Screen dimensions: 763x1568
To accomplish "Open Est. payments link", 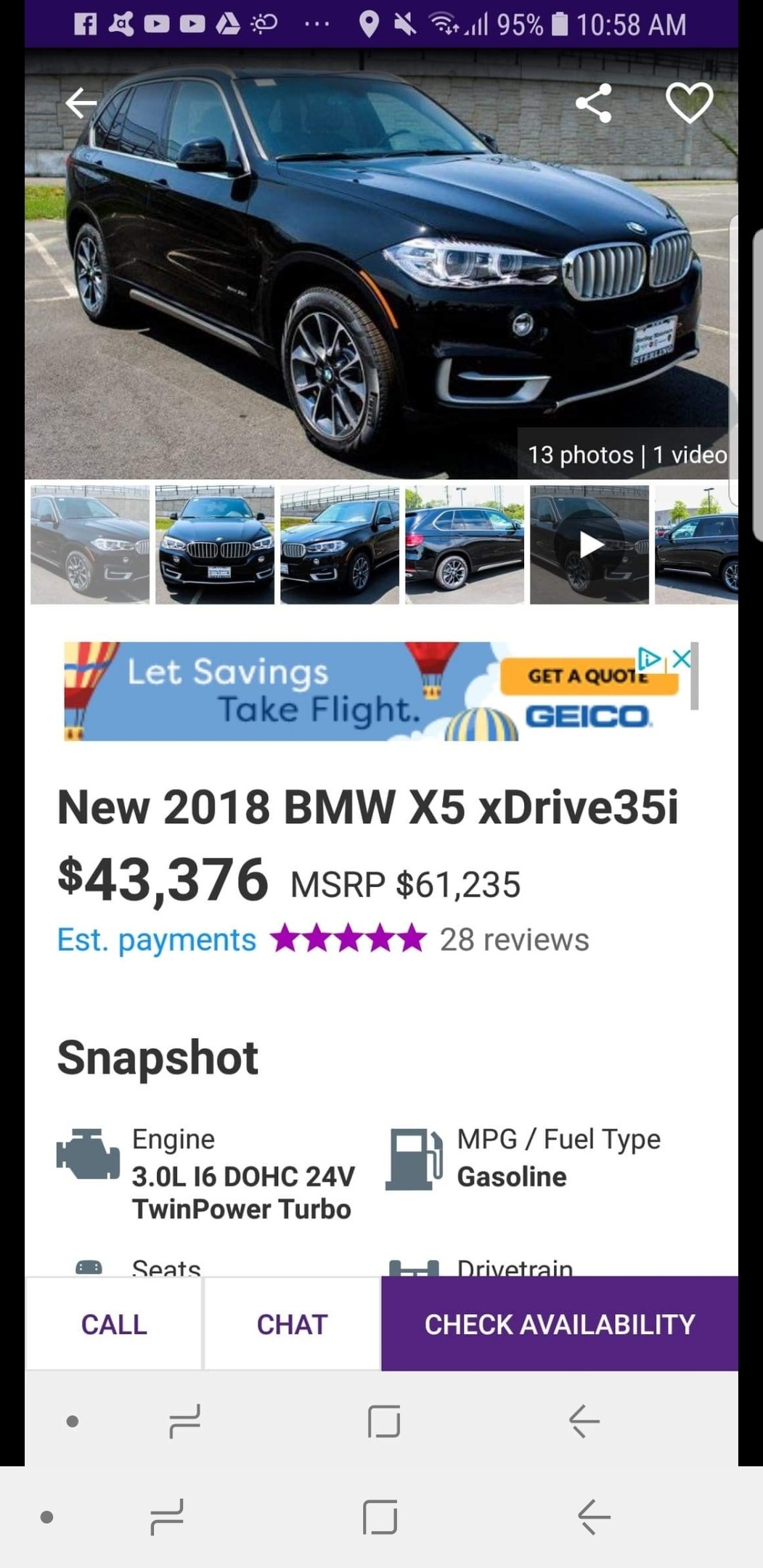I will (157, 939).
